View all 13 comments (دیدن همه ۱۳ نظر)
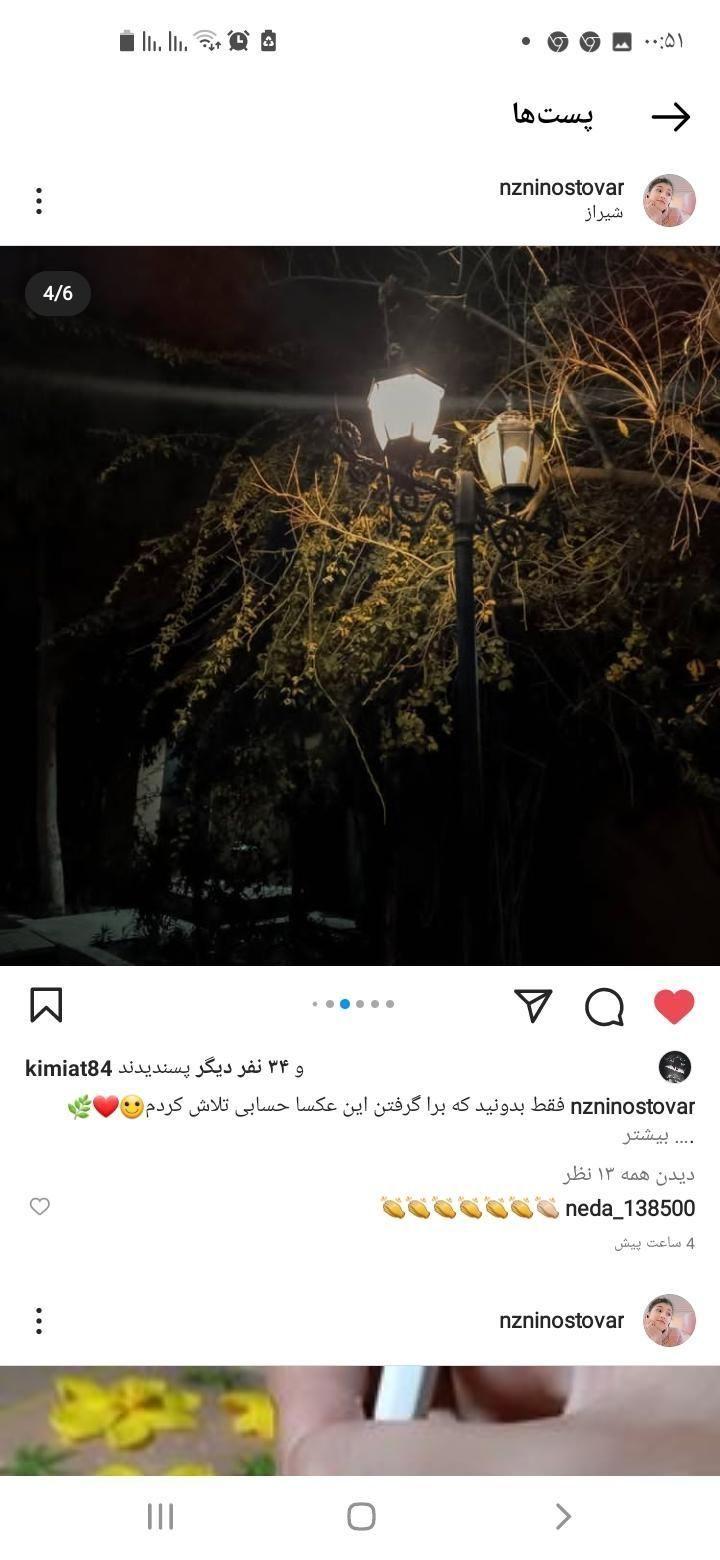 point(628,1173)
